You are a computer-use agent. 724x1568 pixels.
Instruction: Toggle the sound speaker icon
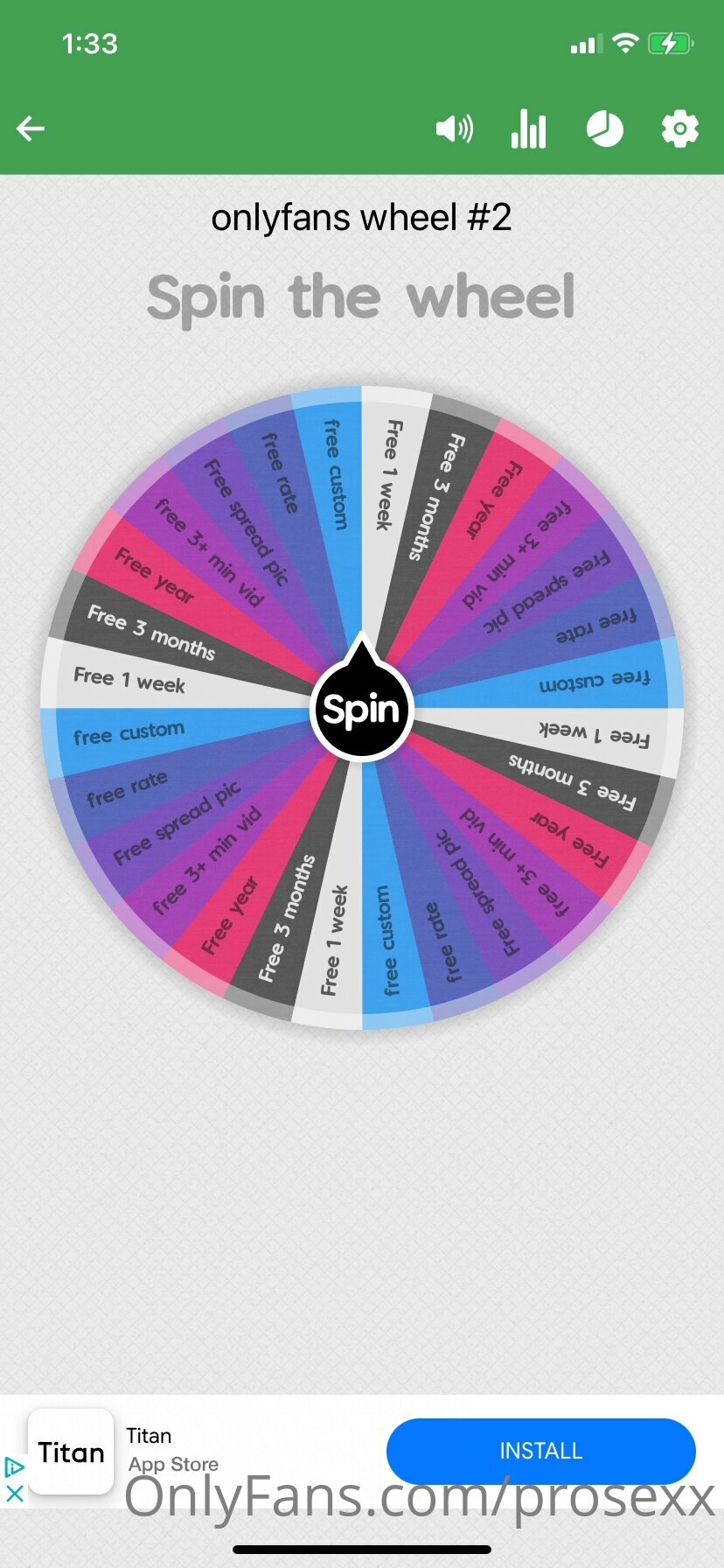(x=455, y=129)
